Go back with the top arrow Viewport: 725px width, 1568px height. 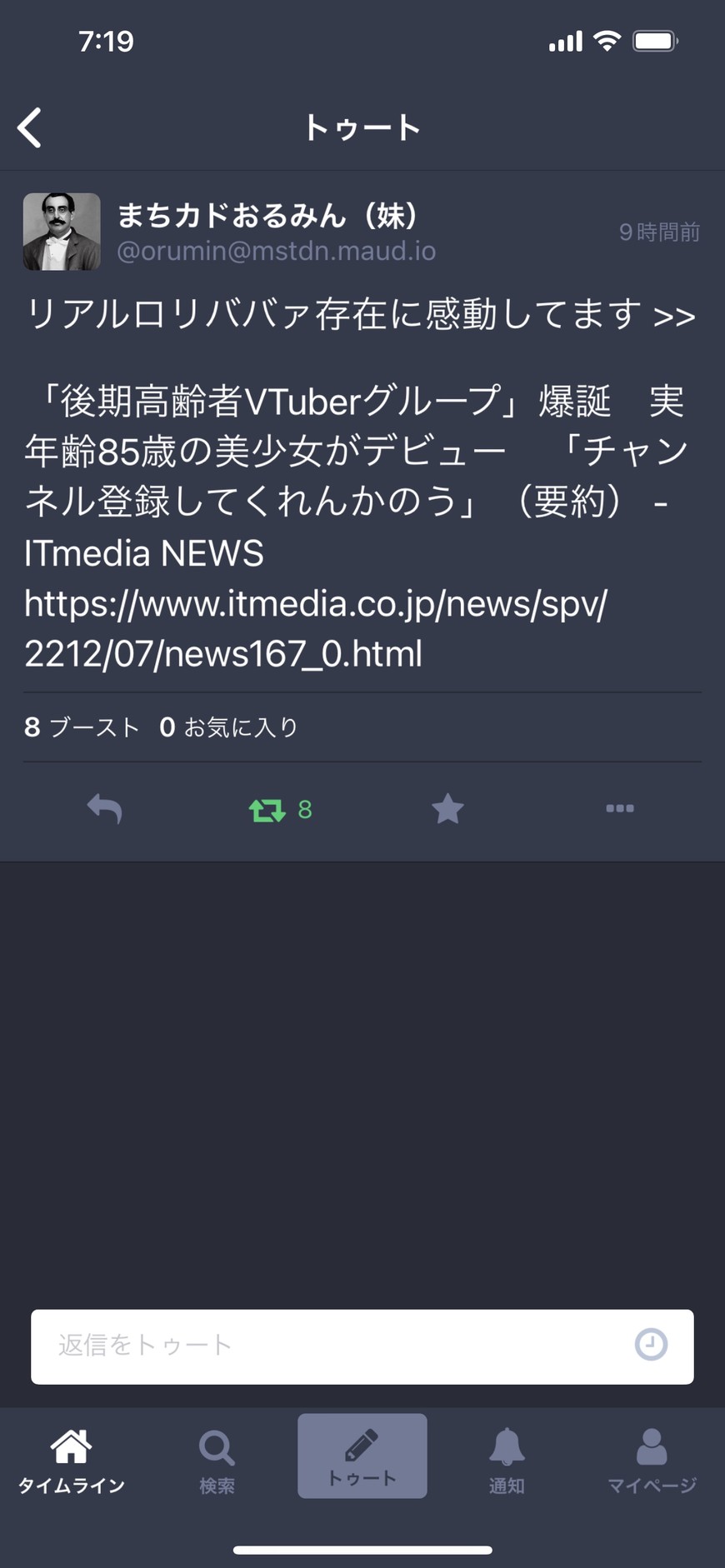coord(30,128)
